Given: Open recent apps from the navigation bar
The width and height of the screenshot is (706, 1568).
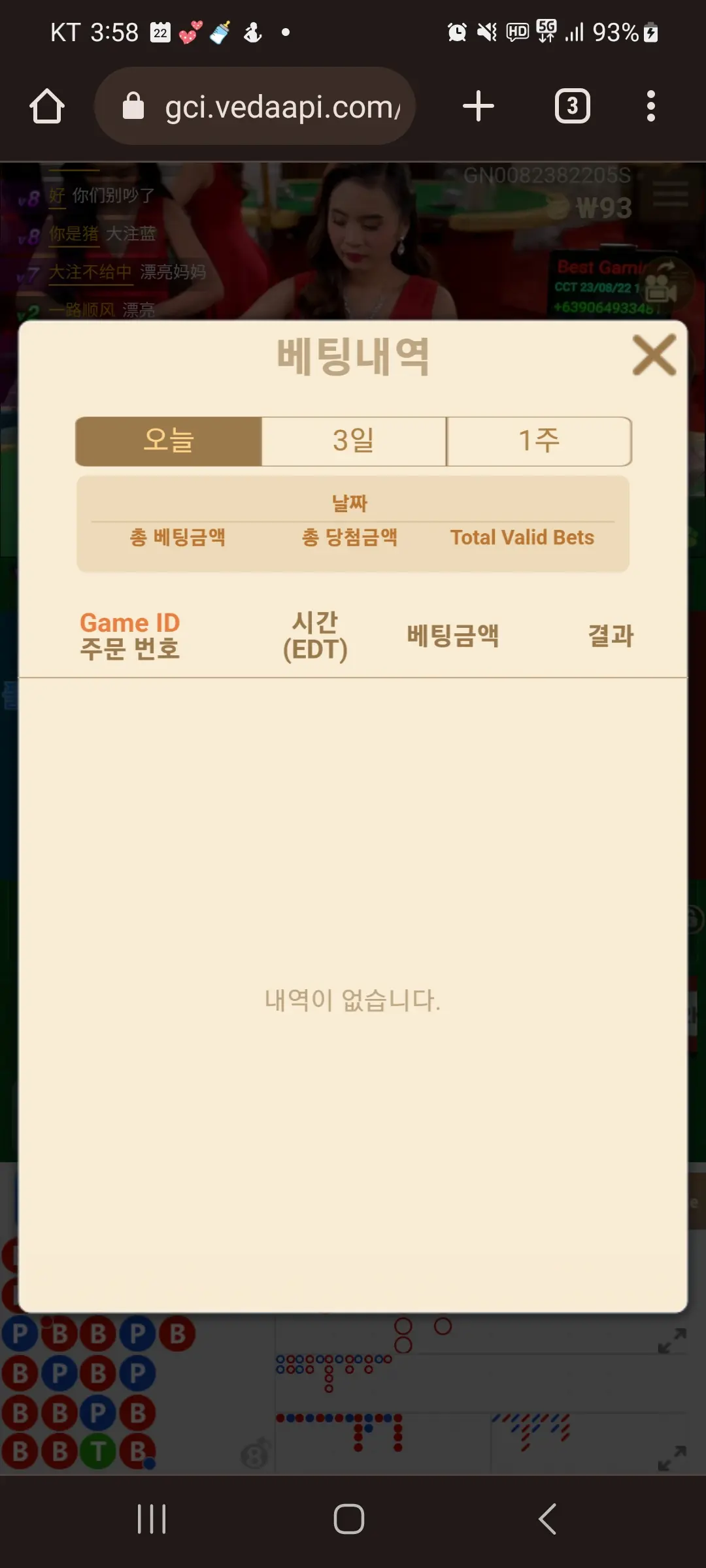Looking at the screenshot, I should pos(152,1519).
